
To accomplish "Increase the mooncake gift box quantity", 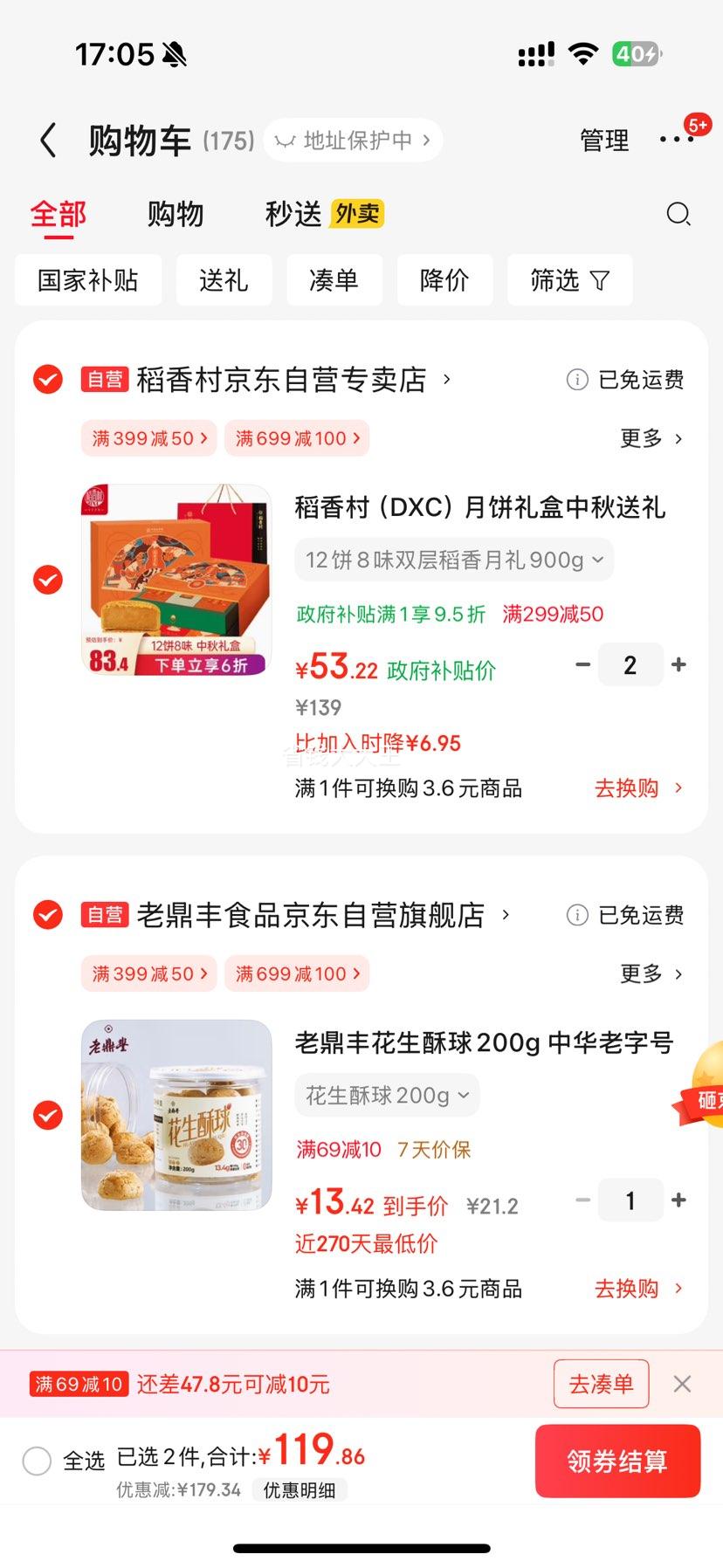I will [678, 665].
